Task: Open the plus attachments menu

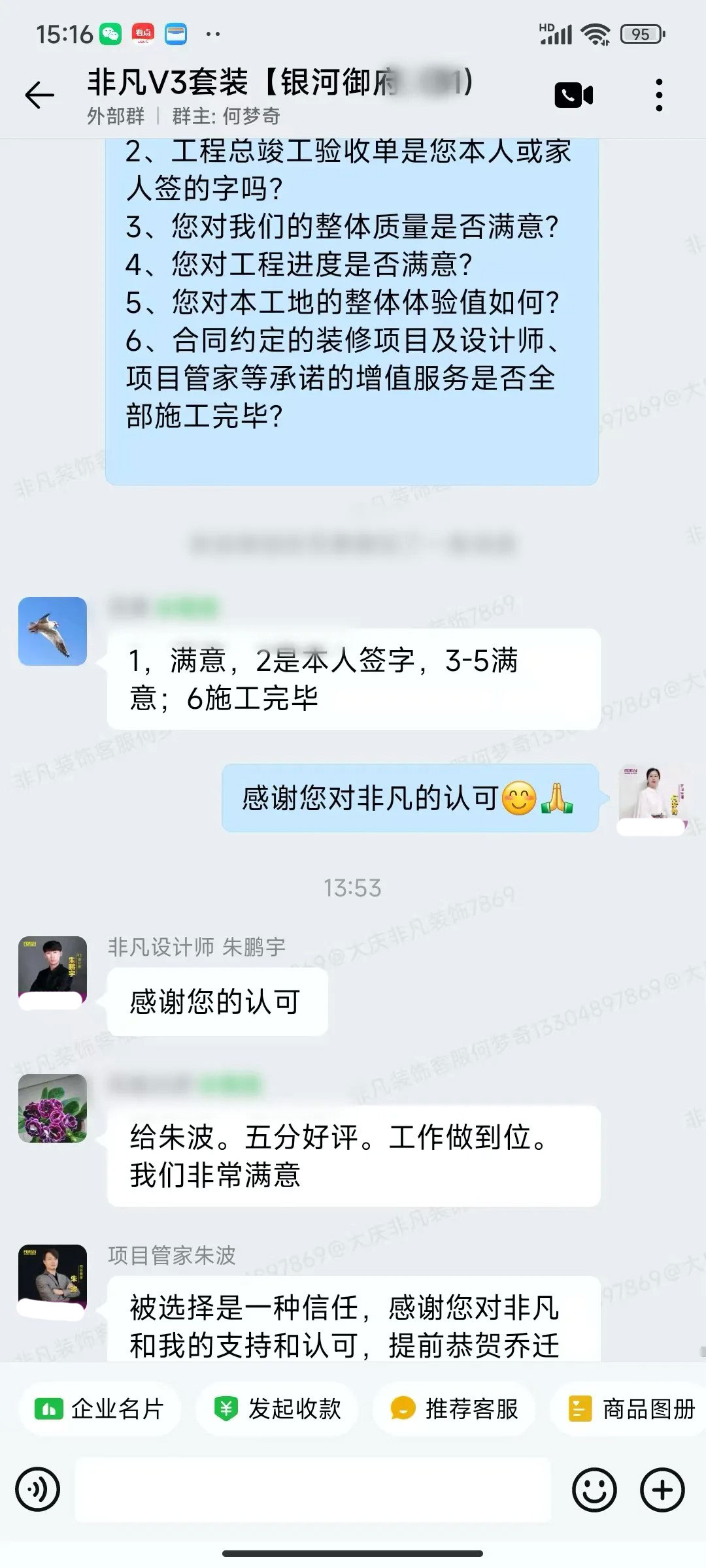Action: point(662,1490)
